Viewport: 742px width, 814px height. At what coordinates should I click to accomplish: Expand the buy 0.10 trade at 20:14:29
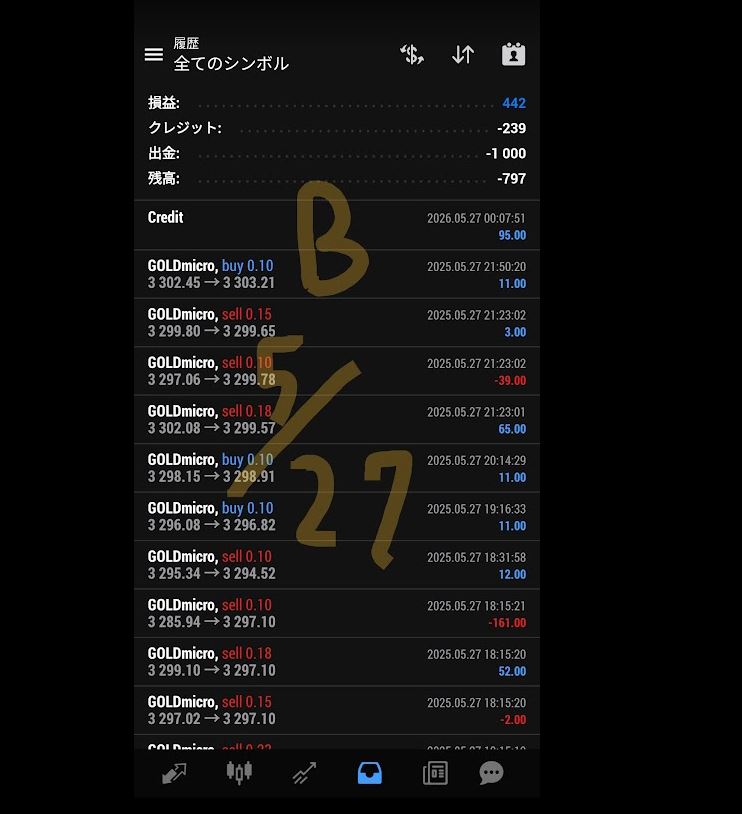[336, 468]
